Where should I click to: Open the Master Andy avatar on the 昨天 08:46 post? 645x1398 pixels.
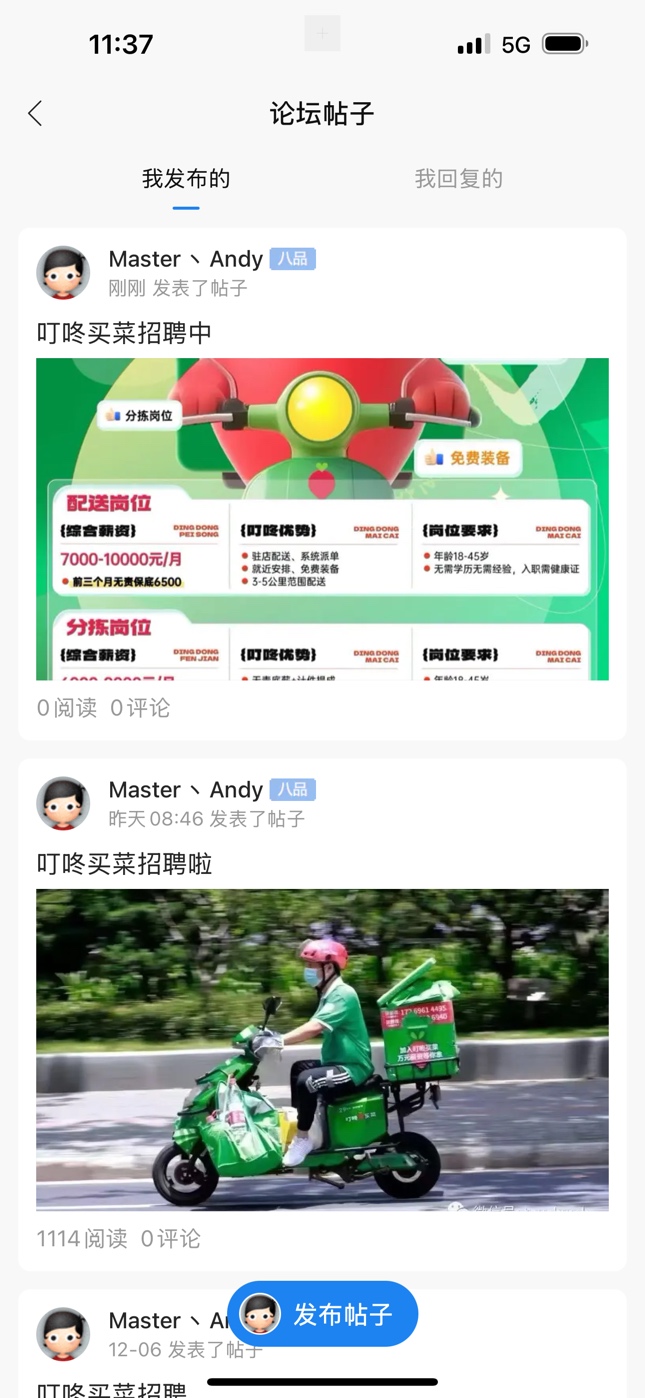coord(63,804)
